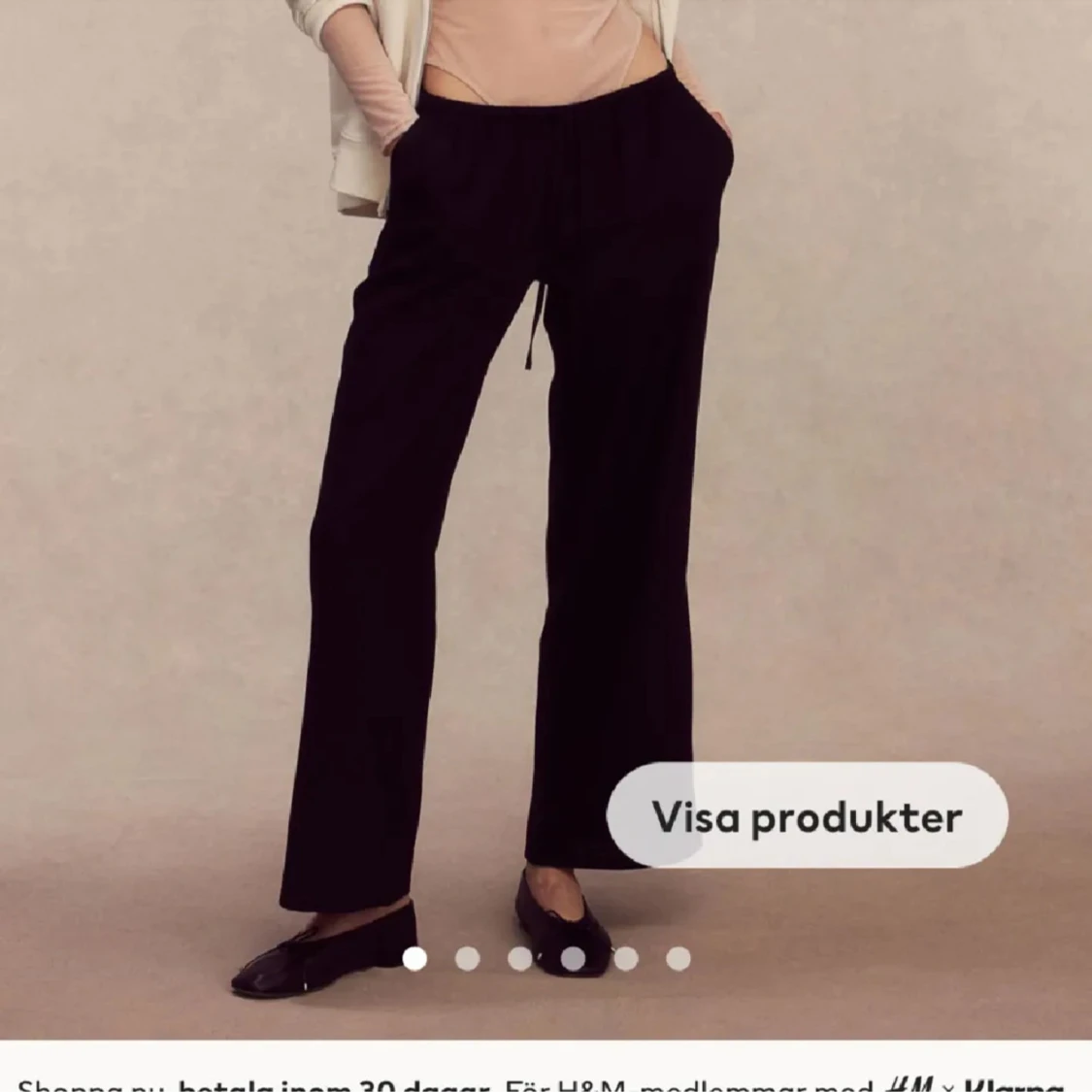The image size is (1092, 1092).
Task: Jump to the second image via page dot
Action: pyautogui.click(x=468, y=959)
